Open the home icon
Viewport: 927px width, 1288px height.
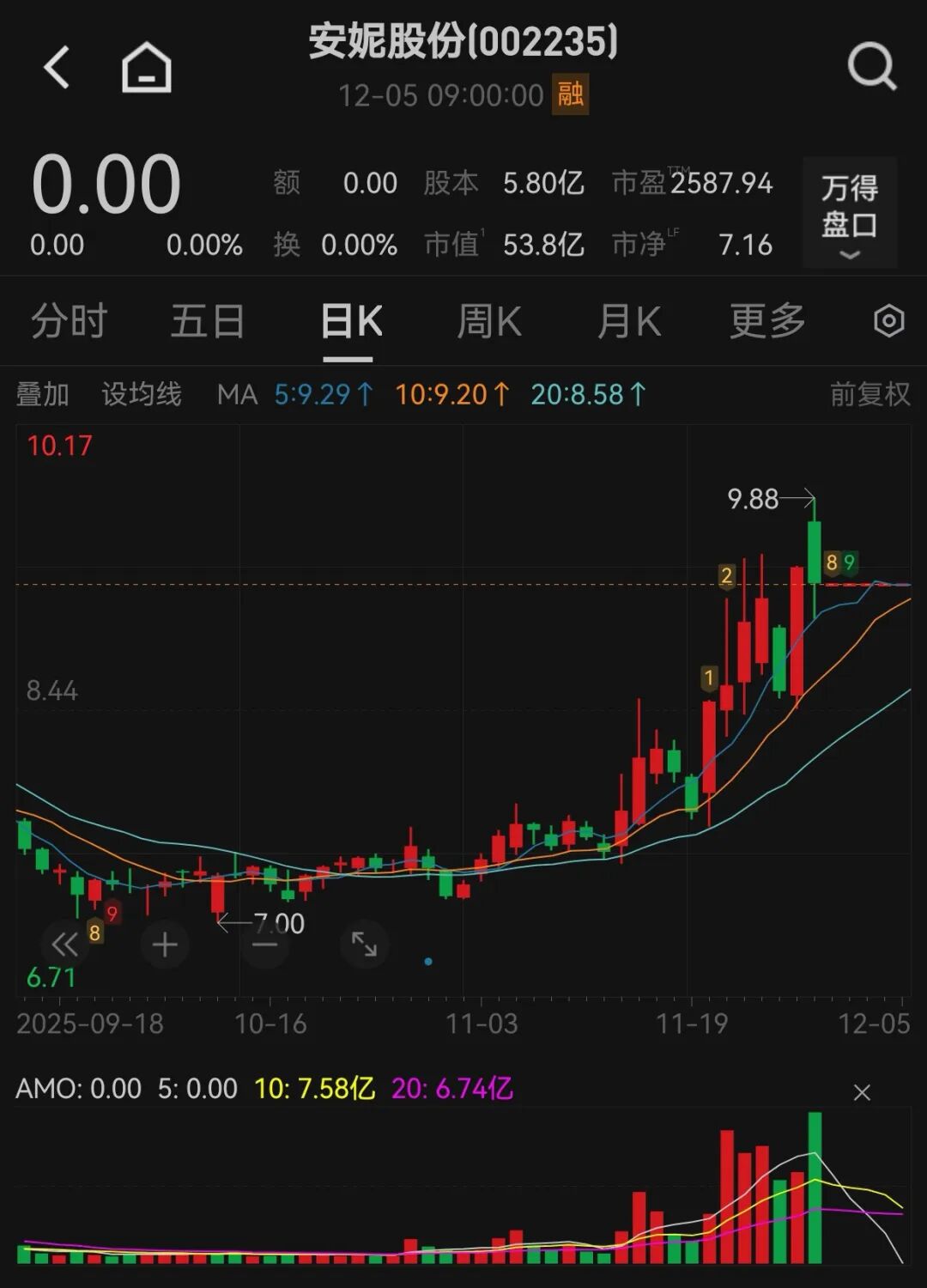click(x=146, y=67)
